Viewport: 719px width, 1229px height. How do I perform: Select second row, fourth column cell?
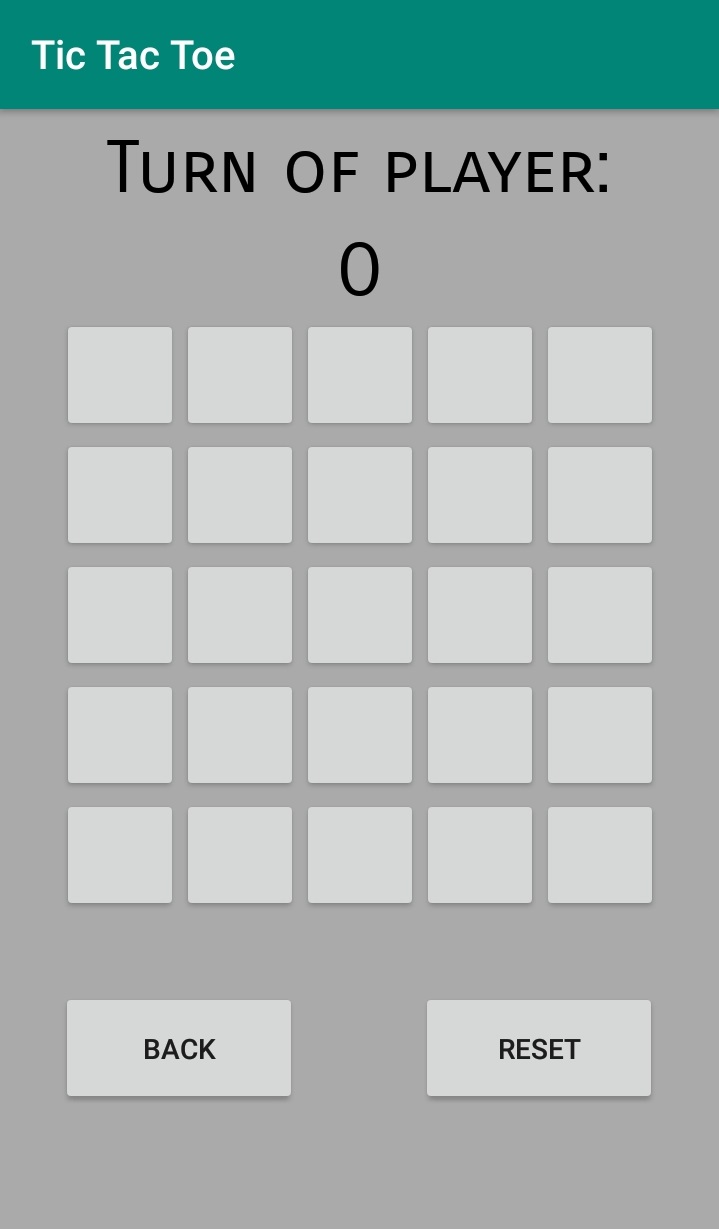(480, 495)
